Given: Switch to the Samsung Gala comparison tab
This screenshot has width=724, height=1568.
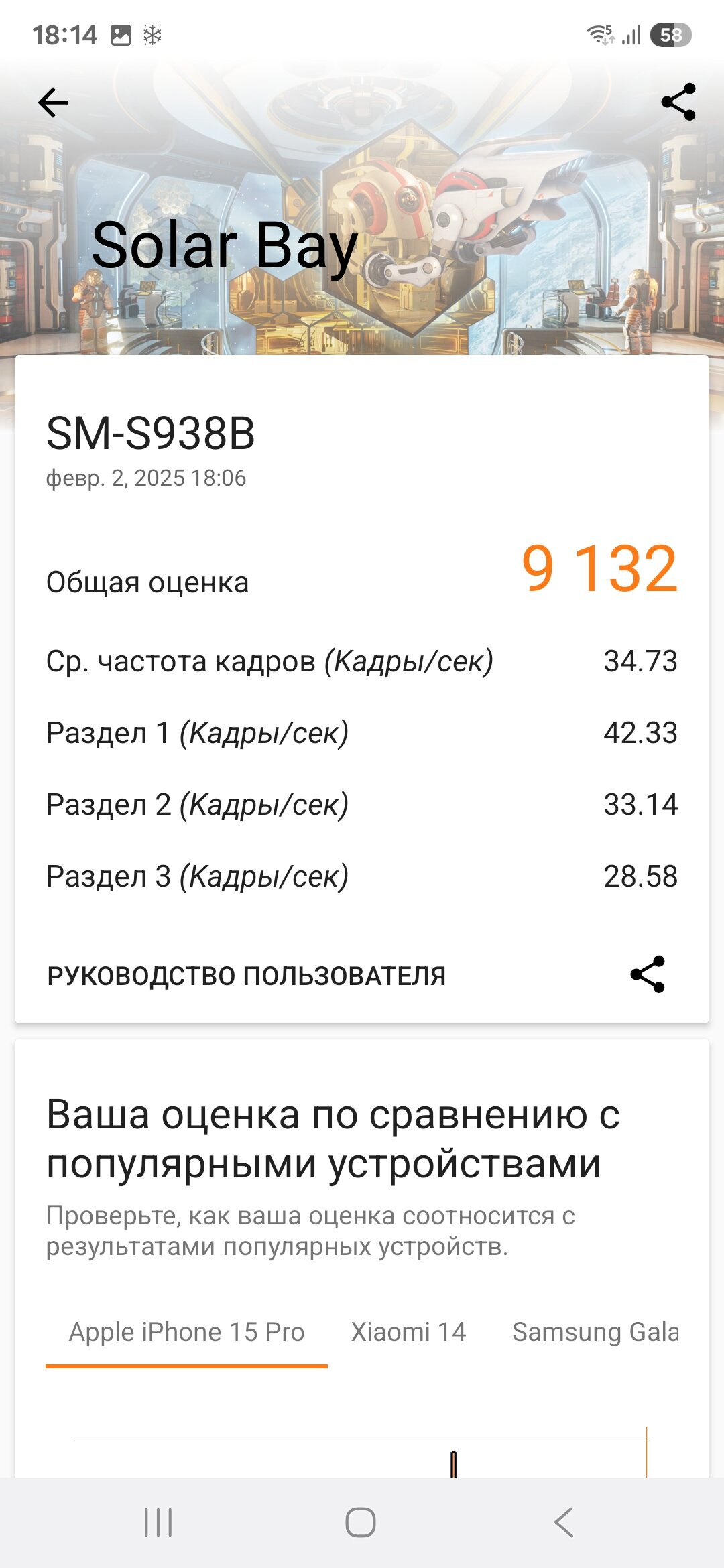Looking at the screenshot, I should pos(595,1332).
